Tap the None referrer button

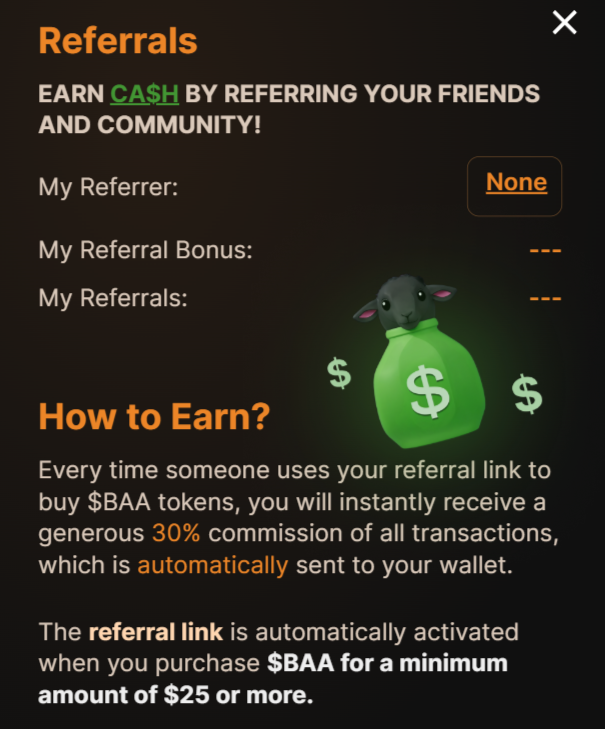[x=515, y=184]
